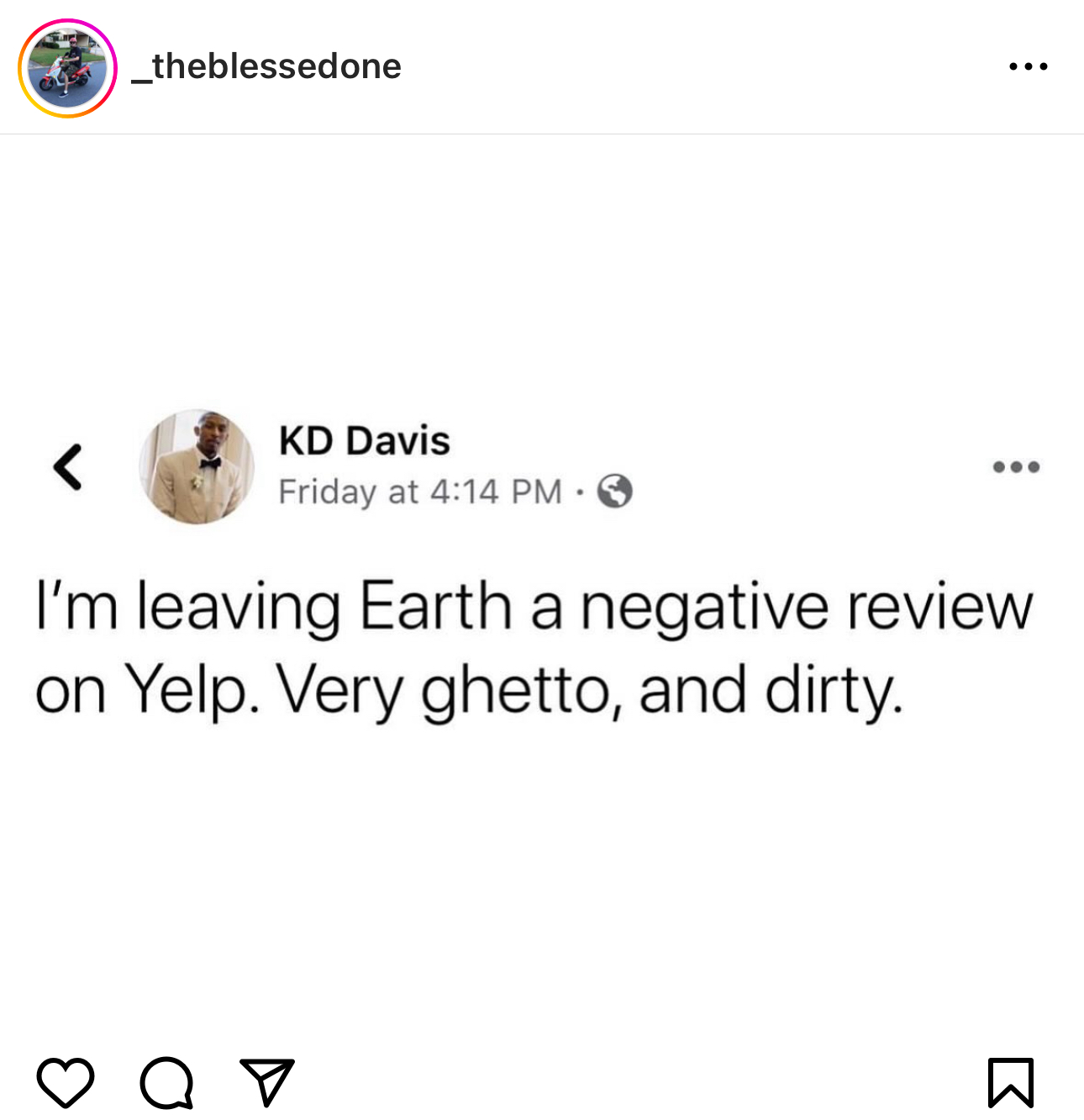The image size is (1084, 1120).
Task: Share this post via paper plane icon
Action: [266, 1081]
